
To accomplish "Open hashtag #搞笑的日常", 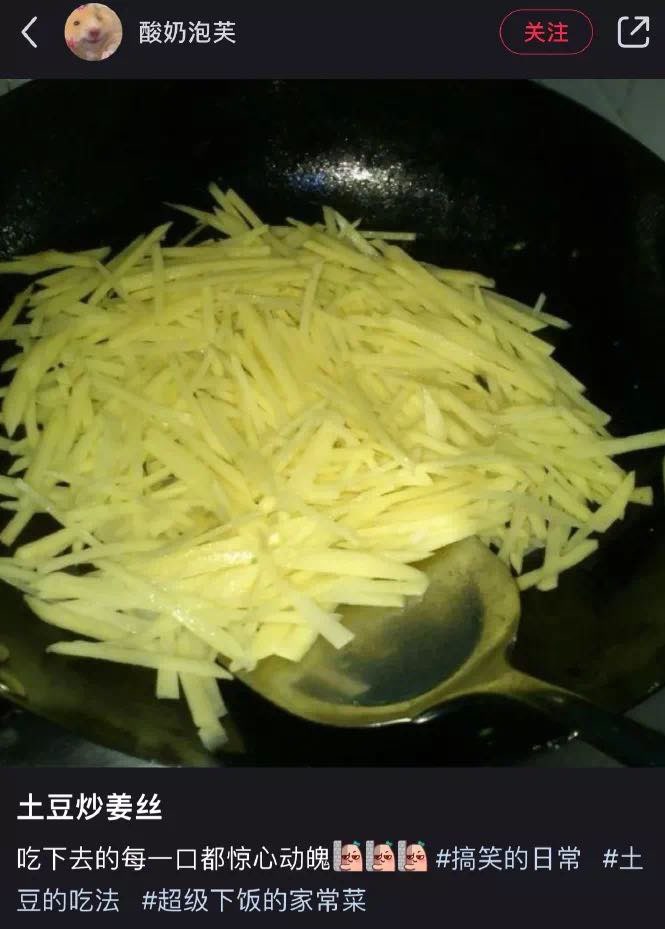I will tap(508, 859).
